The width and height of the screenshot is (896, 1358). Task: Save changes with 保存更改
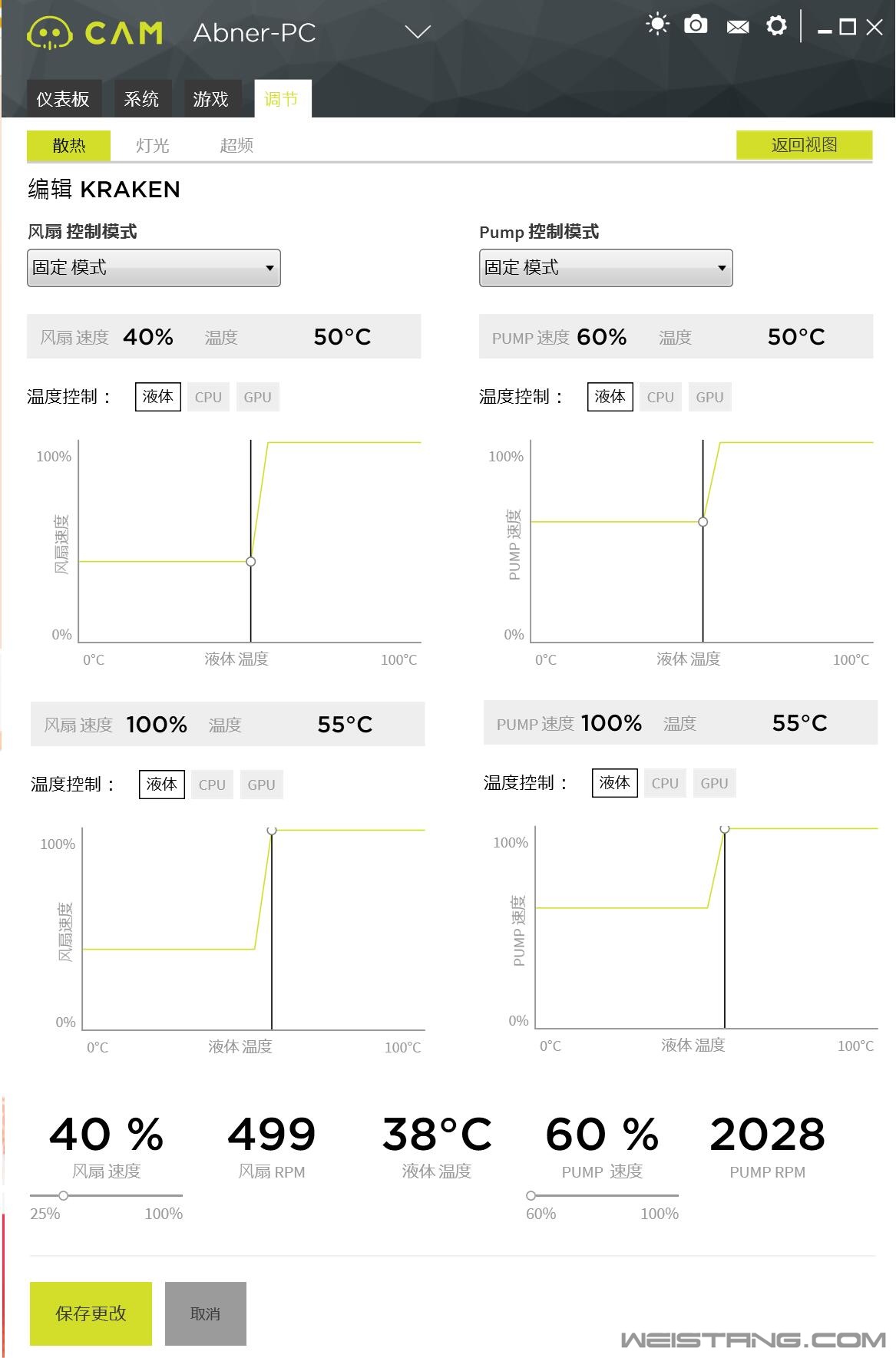91,1313
